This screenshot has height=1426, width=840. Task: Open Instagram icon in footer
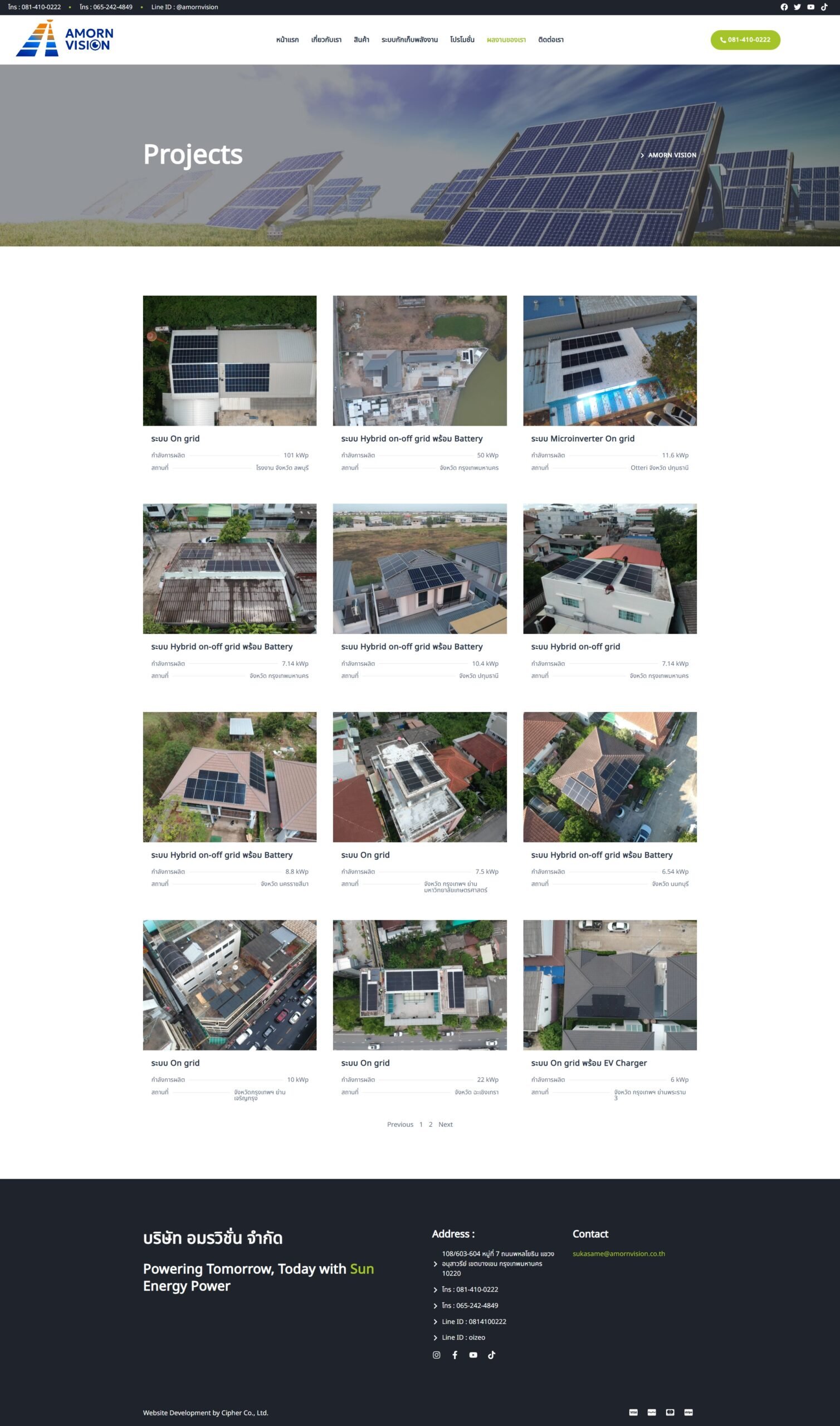tap(436, 1355)
